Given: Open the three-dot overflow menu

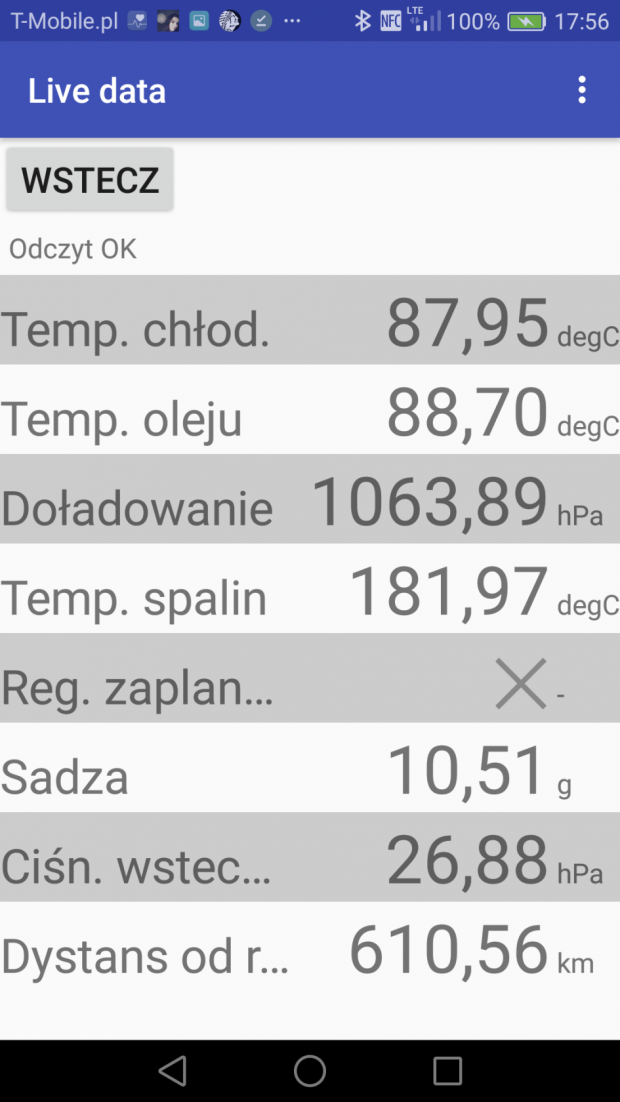Looking at the screenshot, I should 581,90.
